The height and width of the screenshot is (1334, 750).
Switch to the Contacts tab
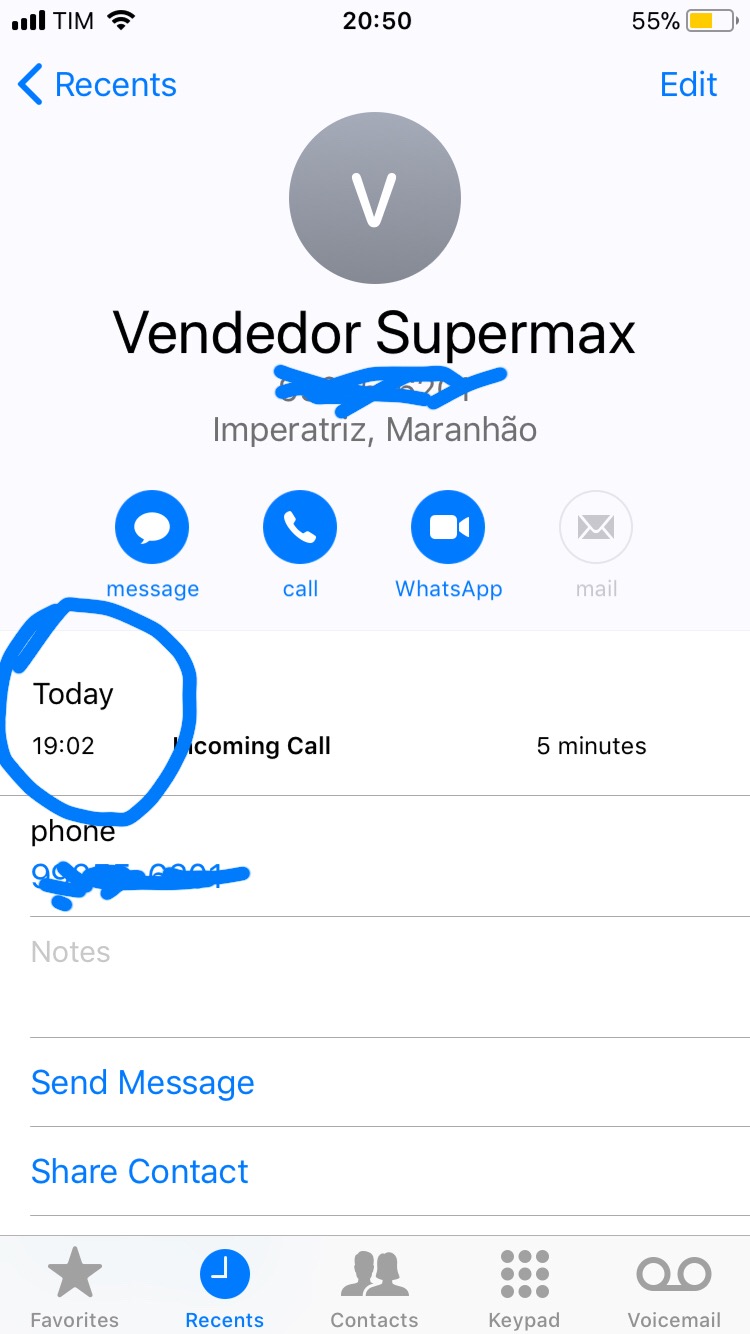click(375, 1286)
